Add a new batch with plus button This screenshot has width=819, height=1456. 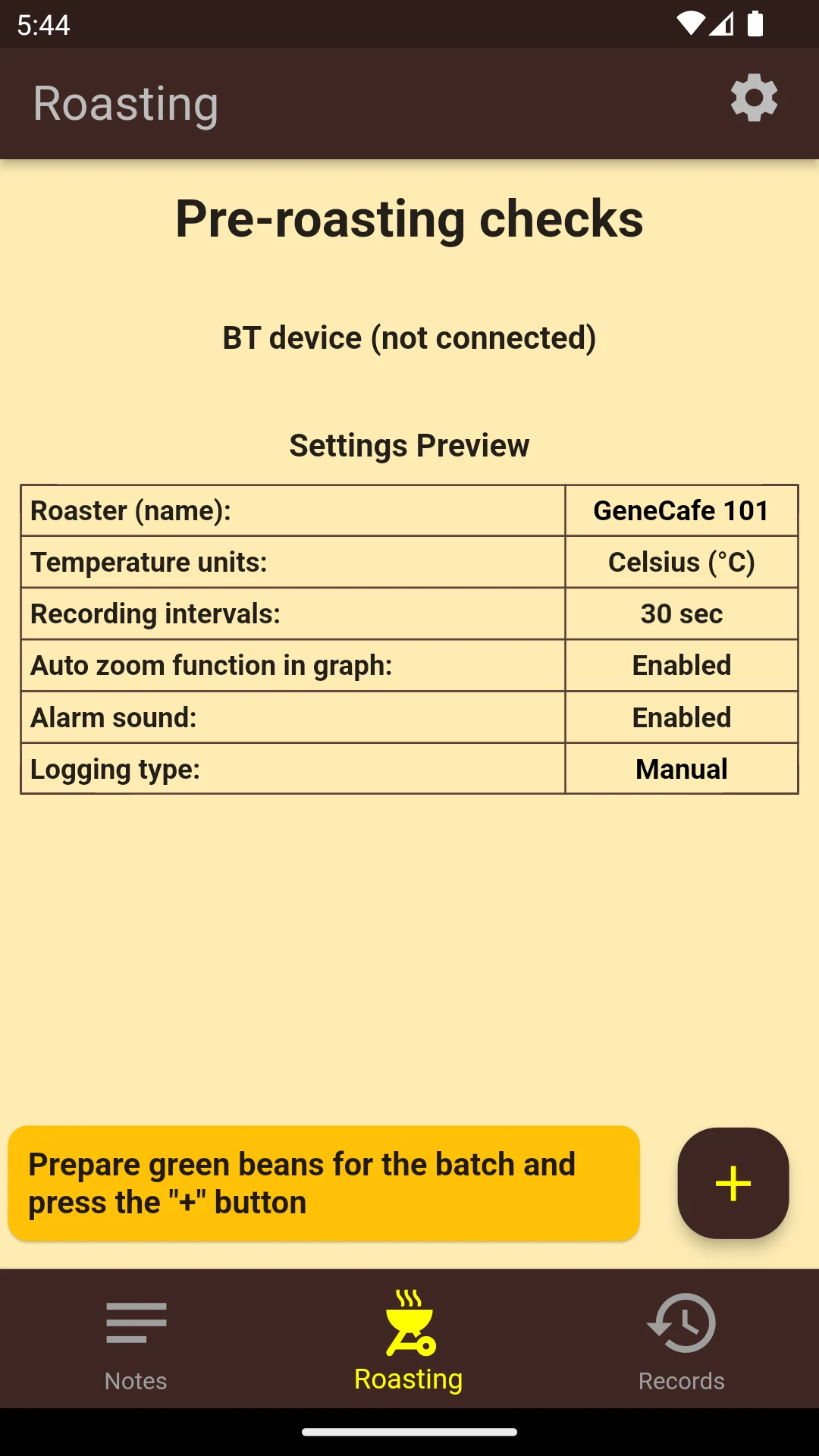733,1184
